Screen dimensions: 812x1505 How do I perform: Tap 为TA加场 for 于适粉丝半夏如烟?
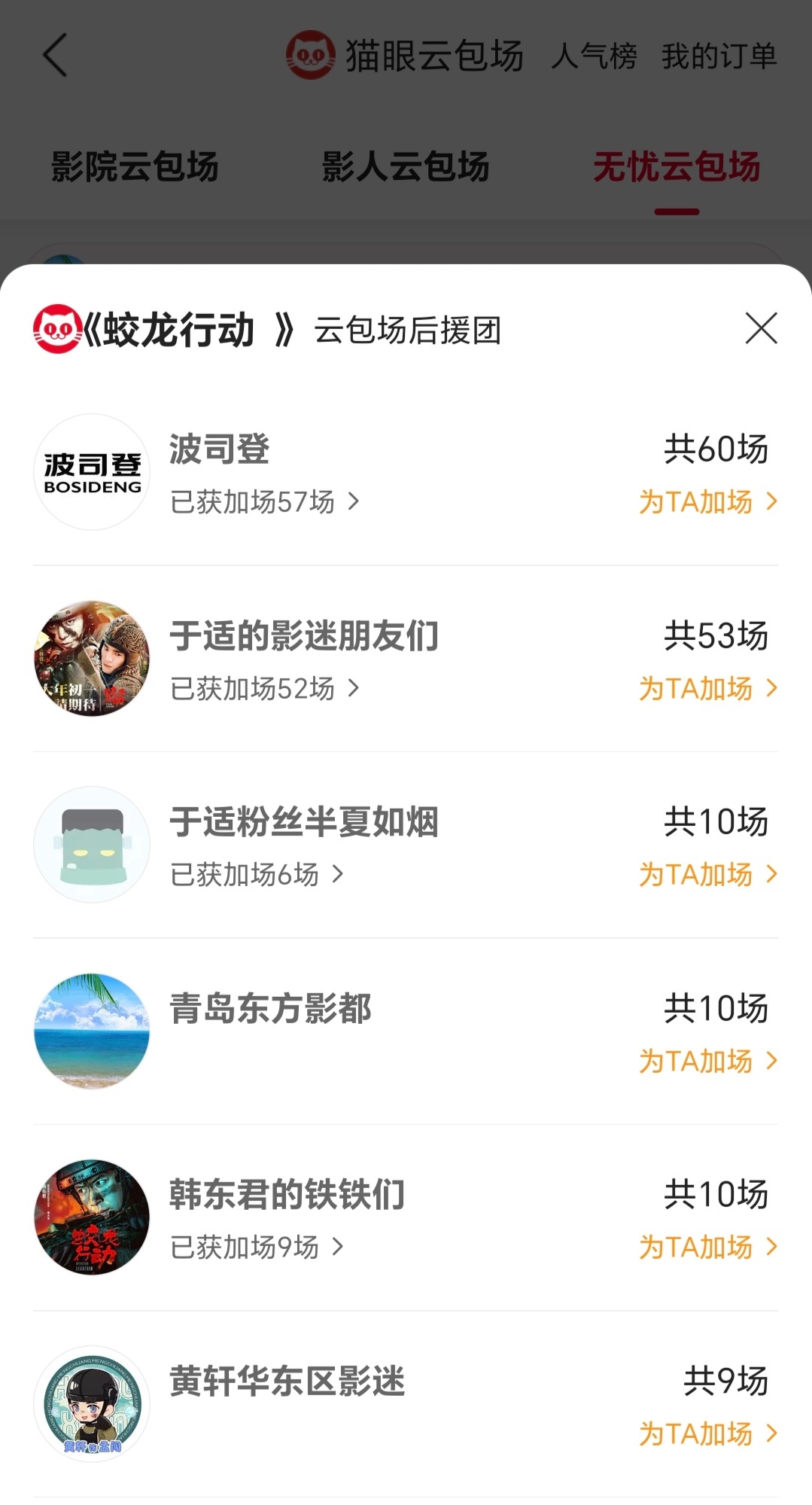click(x=707, y=874)
